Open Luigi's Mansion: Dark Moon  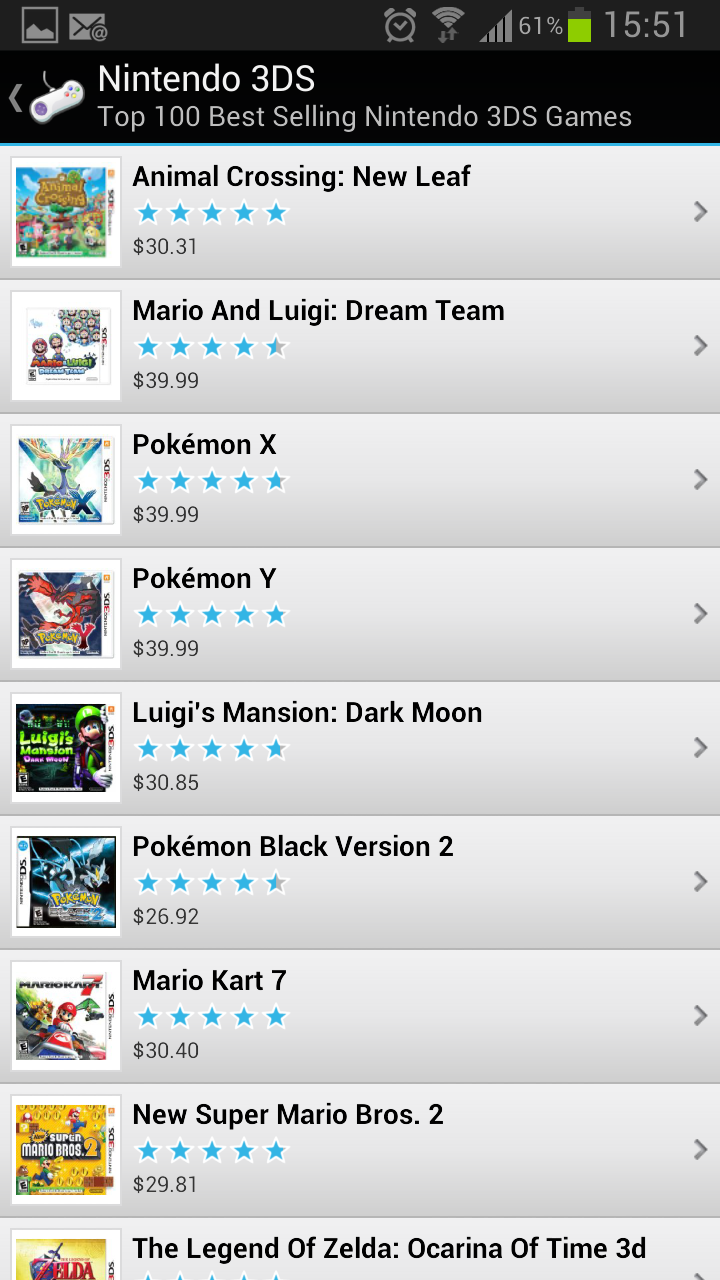point(360,748)
